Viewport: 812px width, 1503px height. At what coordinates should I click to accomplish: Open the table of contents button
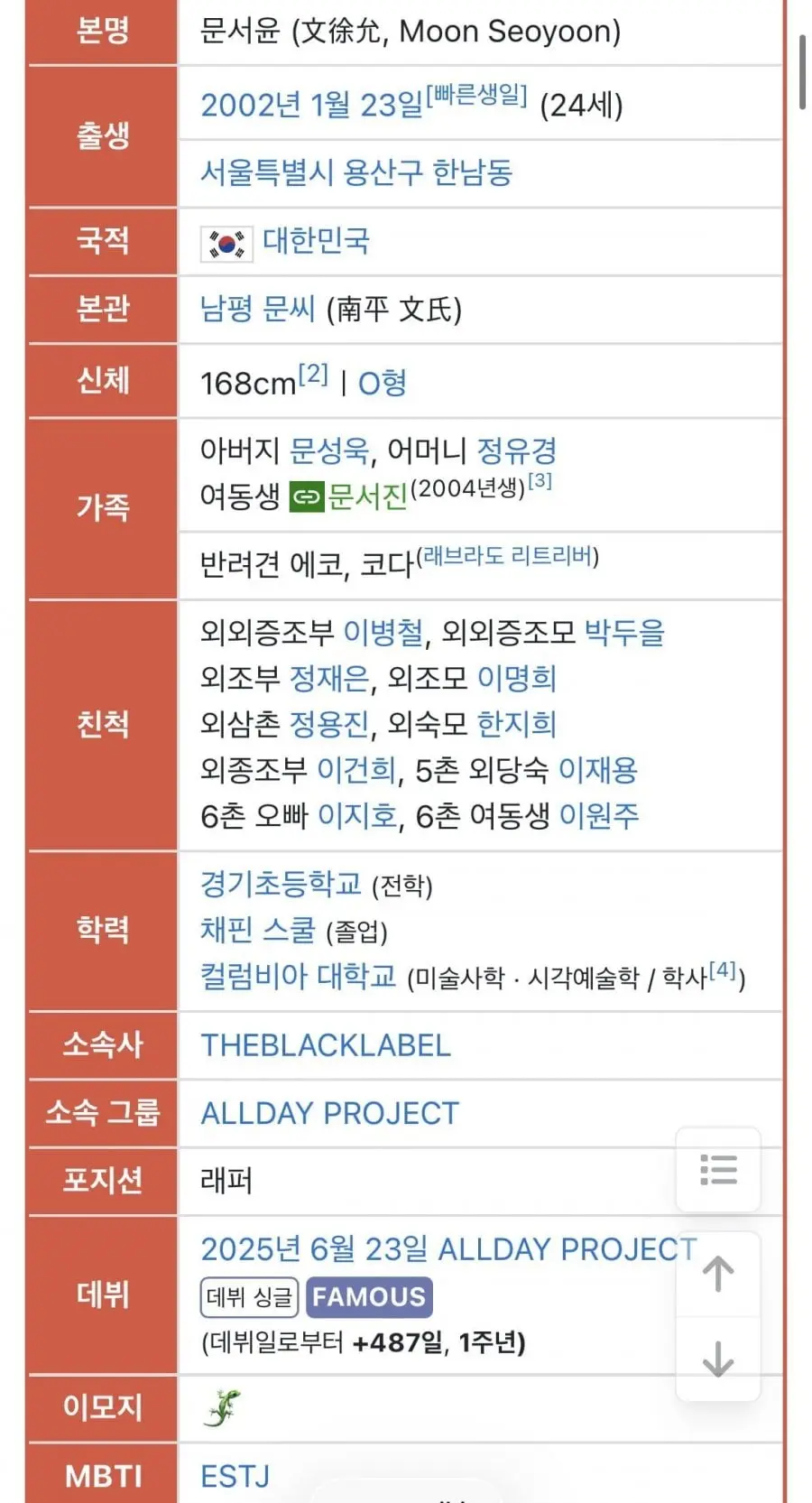coord(718,1170)
